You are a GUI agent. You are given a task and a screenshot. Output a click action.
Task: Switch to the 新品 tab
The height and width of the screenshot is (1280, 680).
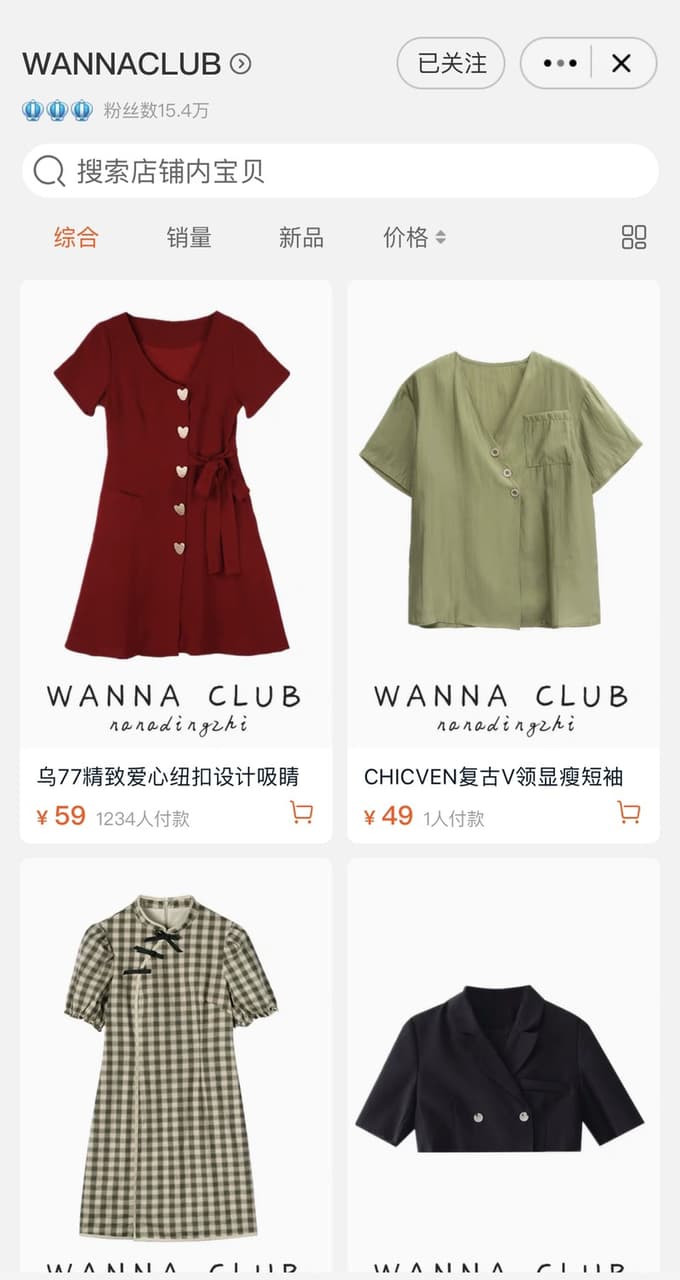(x=301, y=237)
